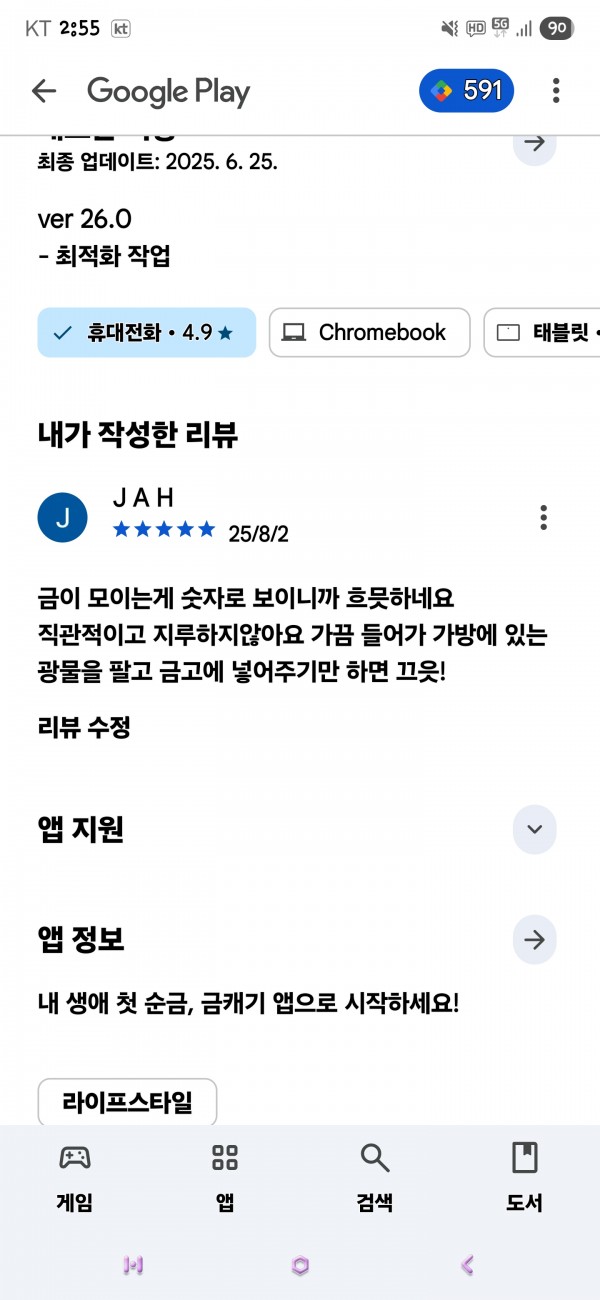Expand the 앱 지원 section
600x1300 pixels.
point(534,829)
